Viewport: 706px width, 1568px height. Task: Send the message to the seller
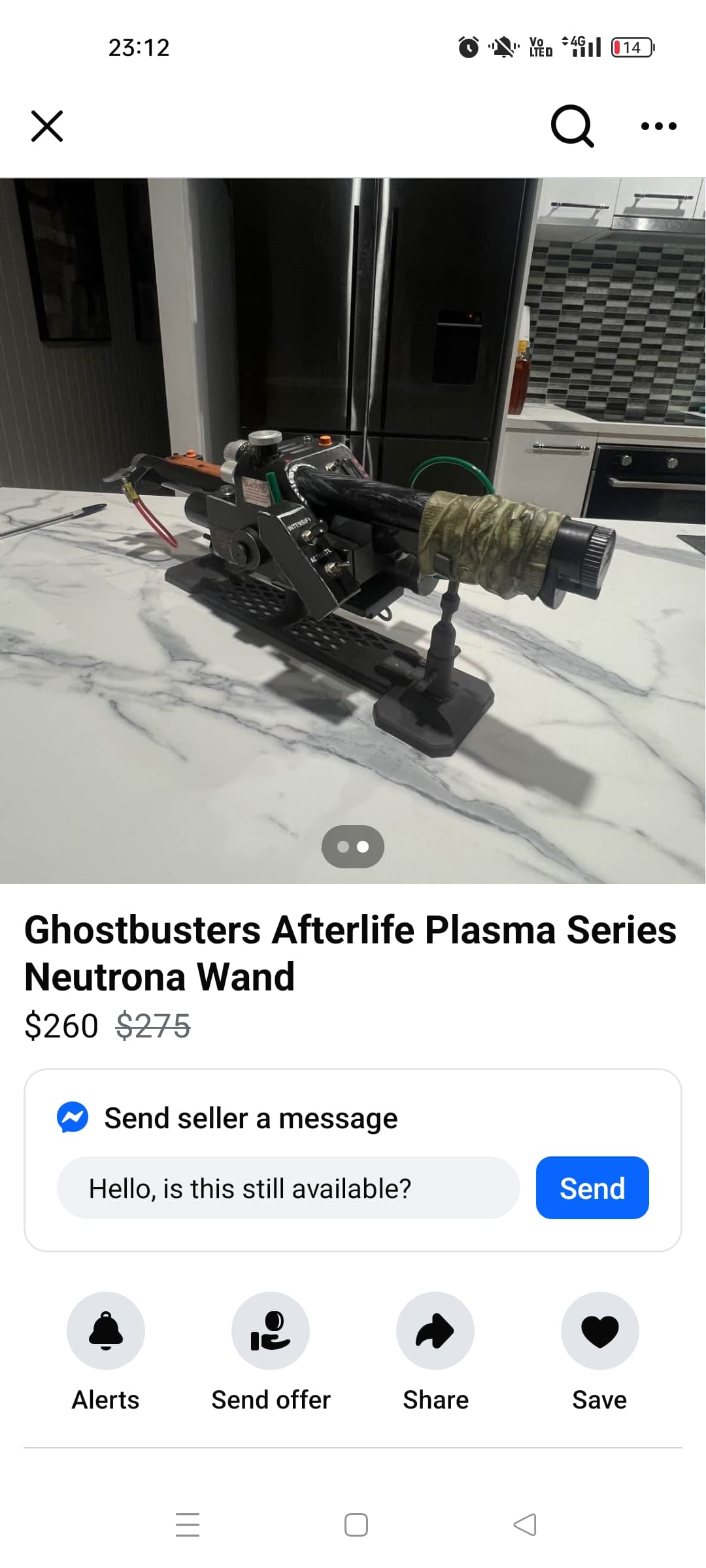[592, 1188]
